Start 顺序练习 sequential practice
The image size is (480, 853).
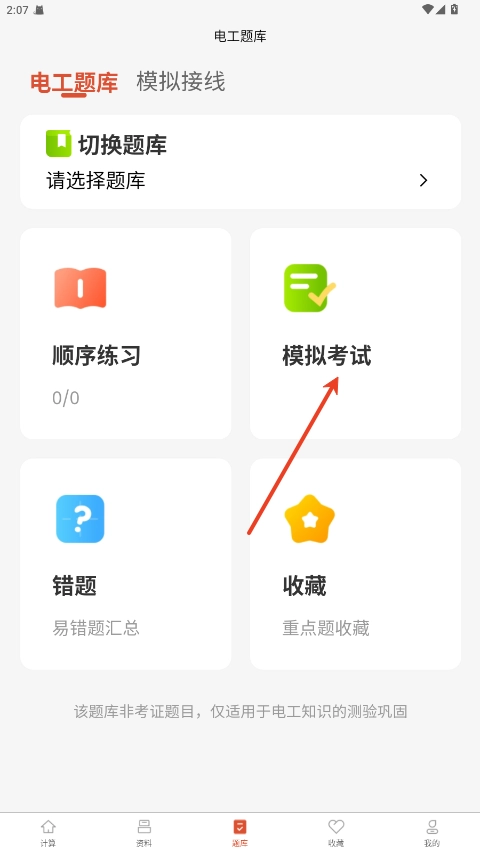pos(126,333)
